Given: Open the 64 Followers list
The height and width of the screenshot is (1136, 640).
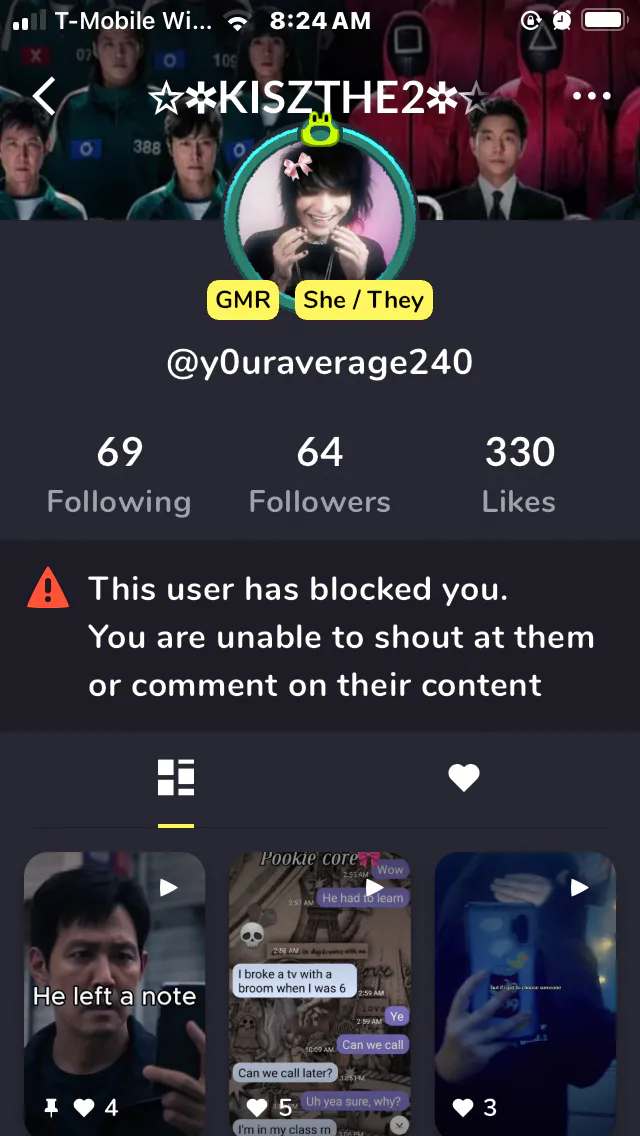Looking at the screenshot, I should pos(320,474).
